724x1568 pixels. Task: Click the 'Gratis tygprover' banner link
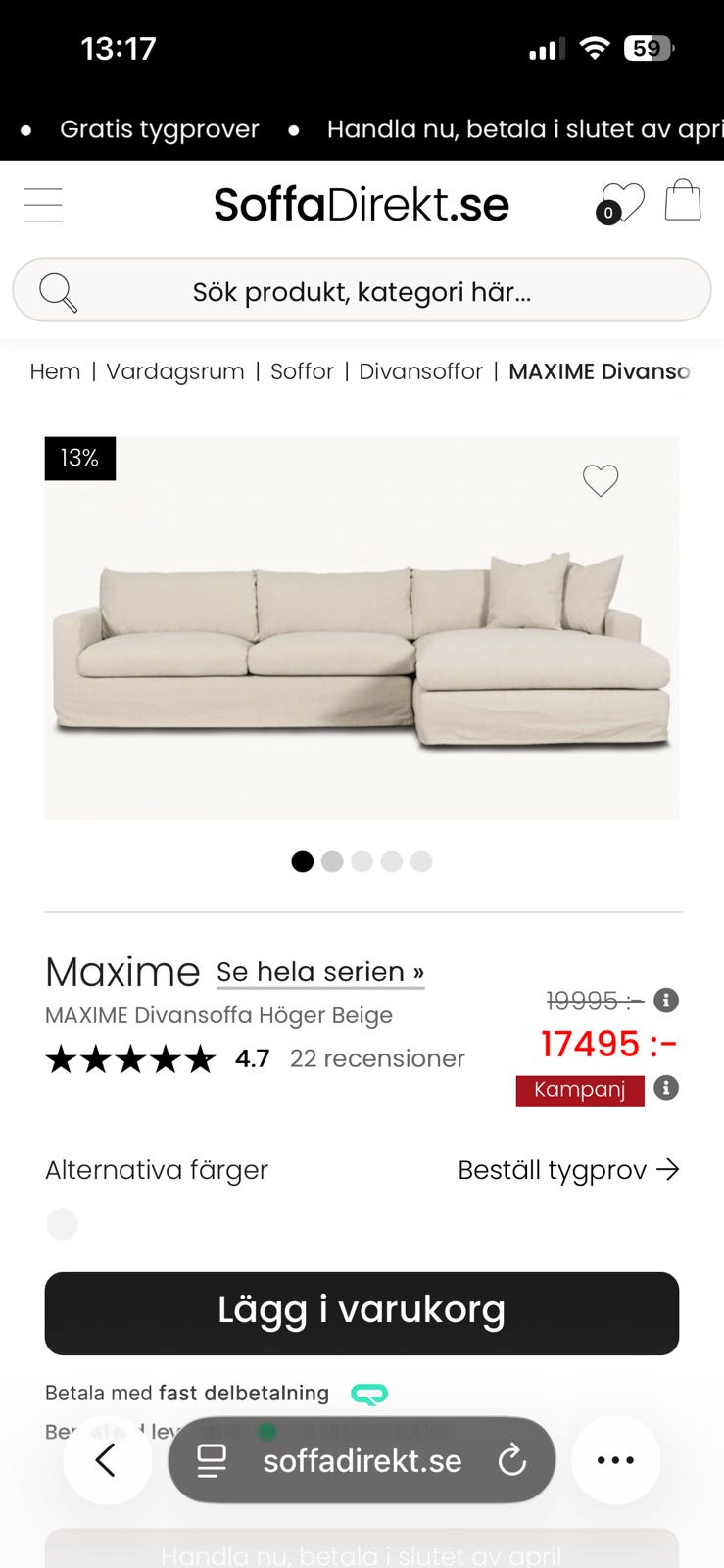160,128
